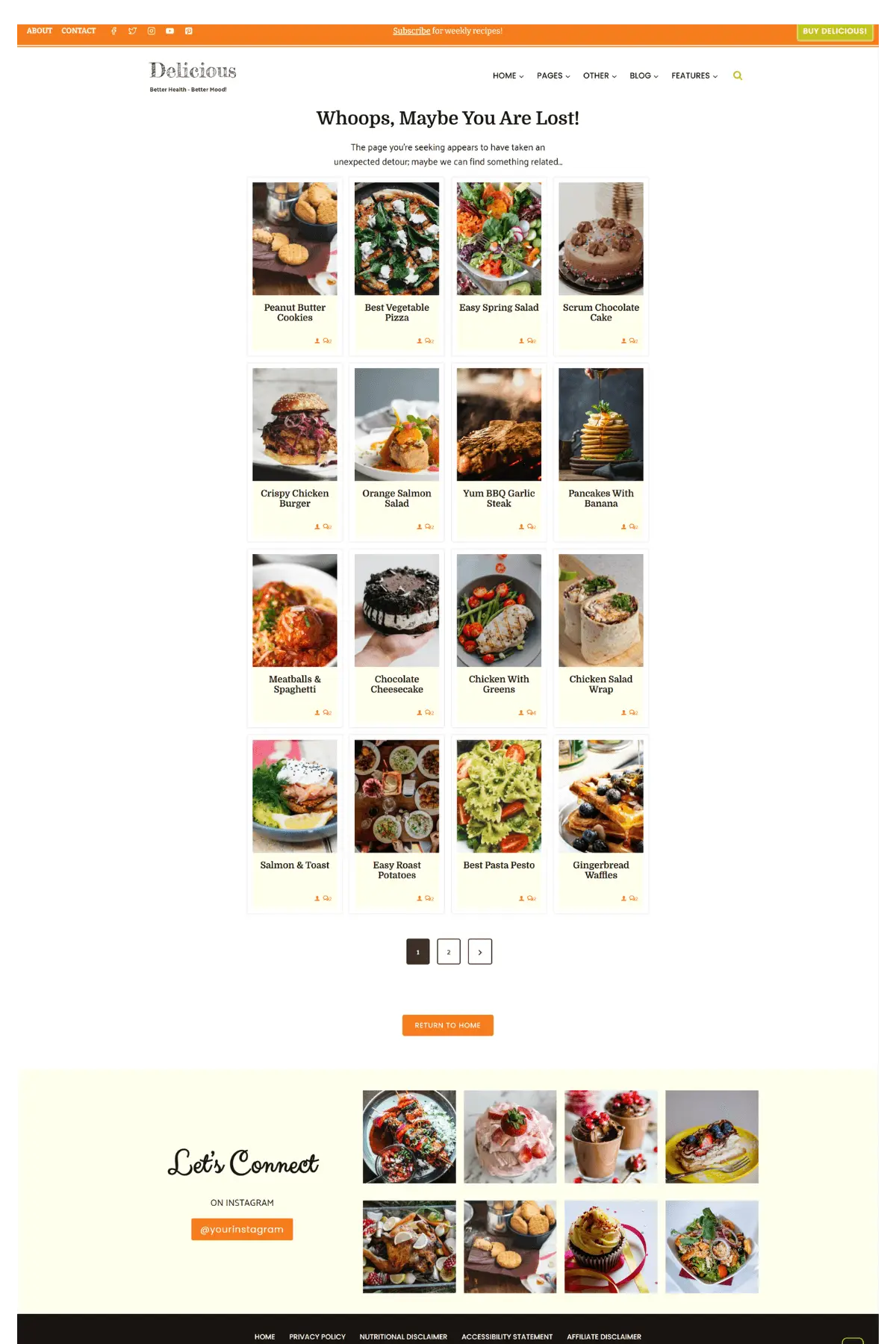This screenshot has width=896, height=1344.
Task: Tap the next page arrow
Action: (480, 951)
